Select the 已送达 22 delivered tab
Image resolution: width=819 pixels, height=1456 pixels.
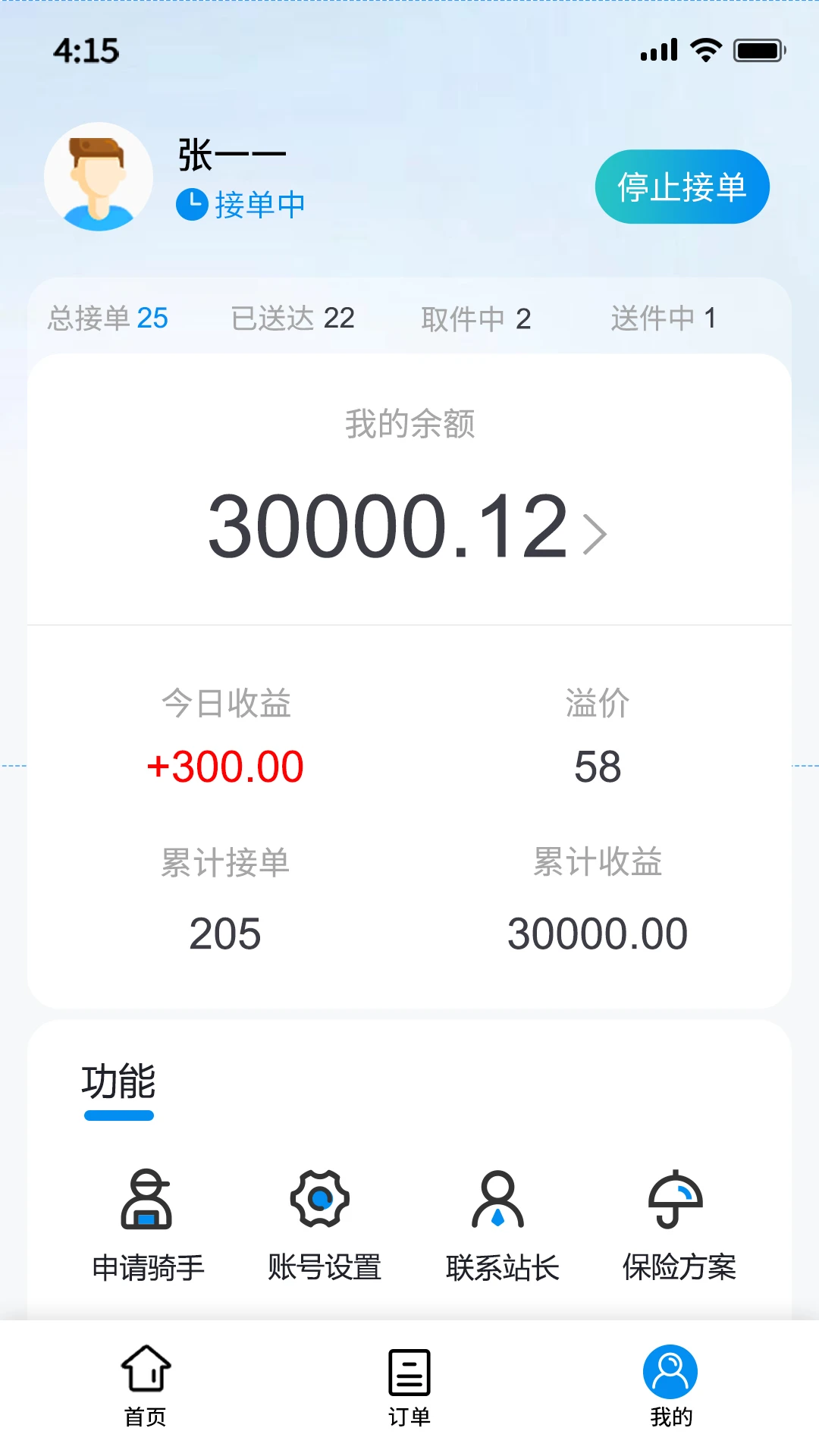pos(293,318)
